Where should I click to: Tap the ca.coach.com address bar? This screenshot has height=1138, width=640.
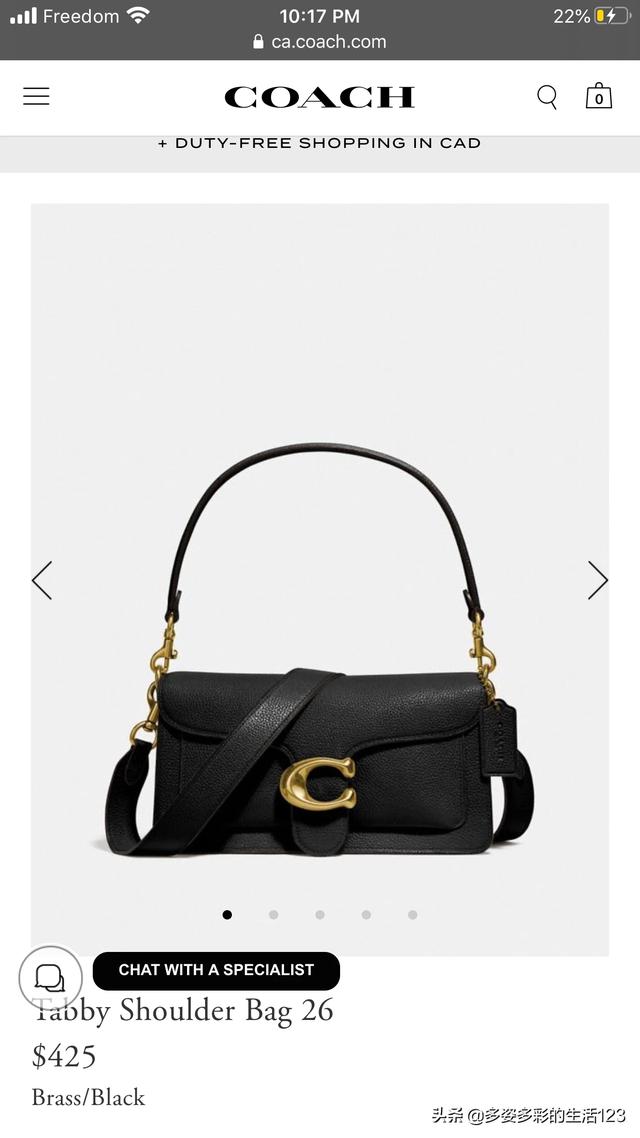pos(320,42)
